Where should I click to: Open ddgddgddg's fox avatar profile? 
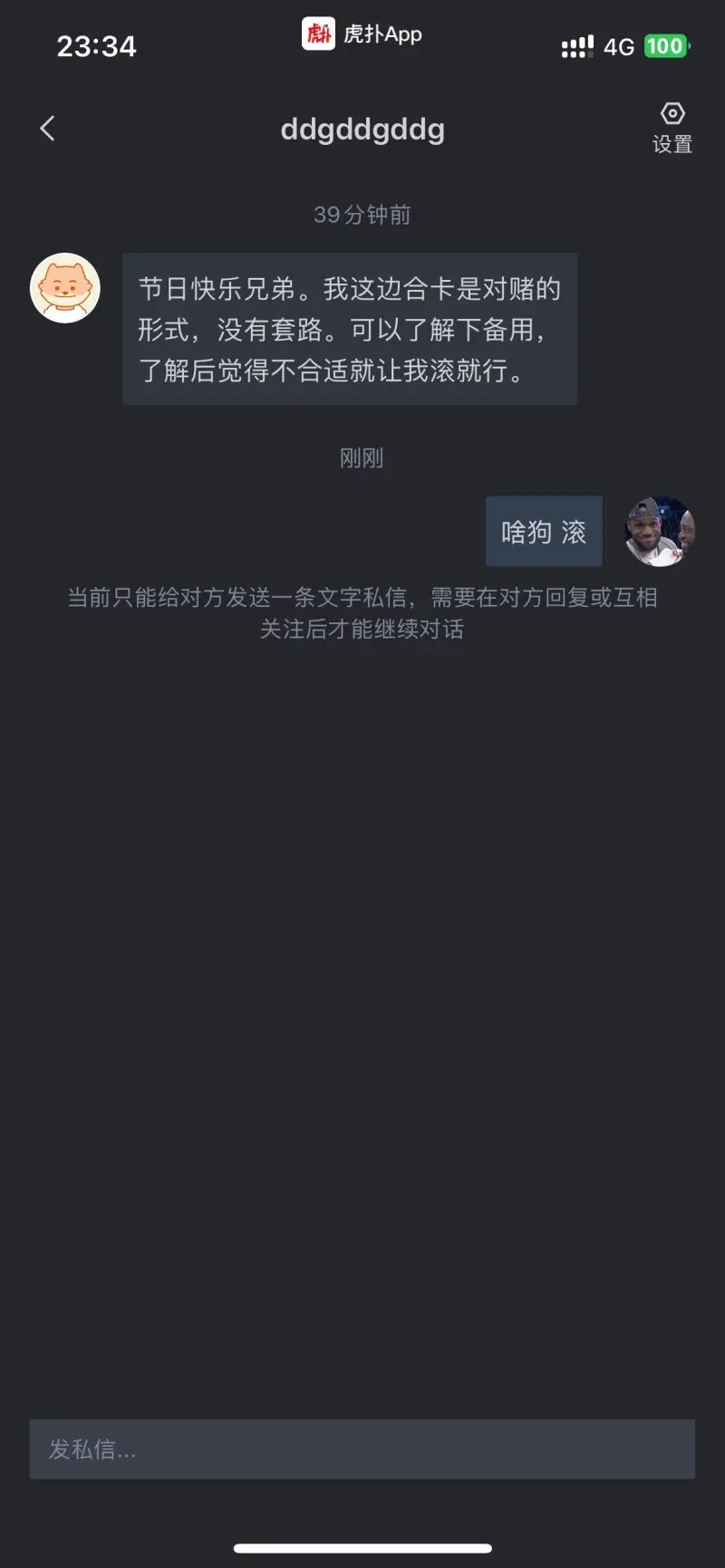[65, 288]
